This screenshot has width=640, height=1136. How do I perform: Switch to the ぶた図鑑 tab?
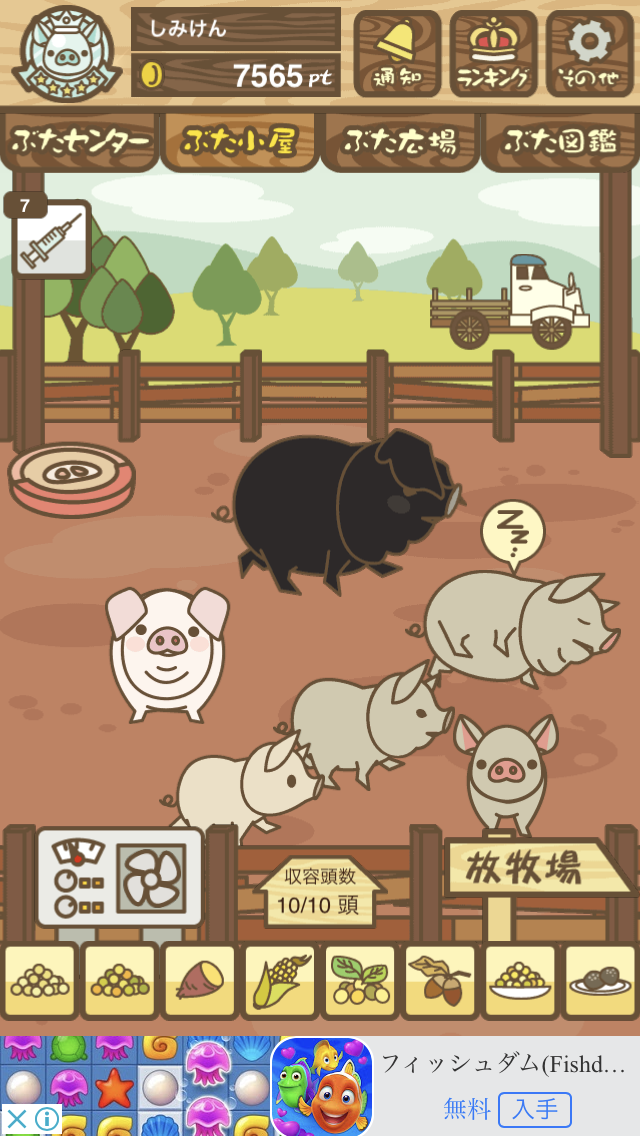click(560, 142)
